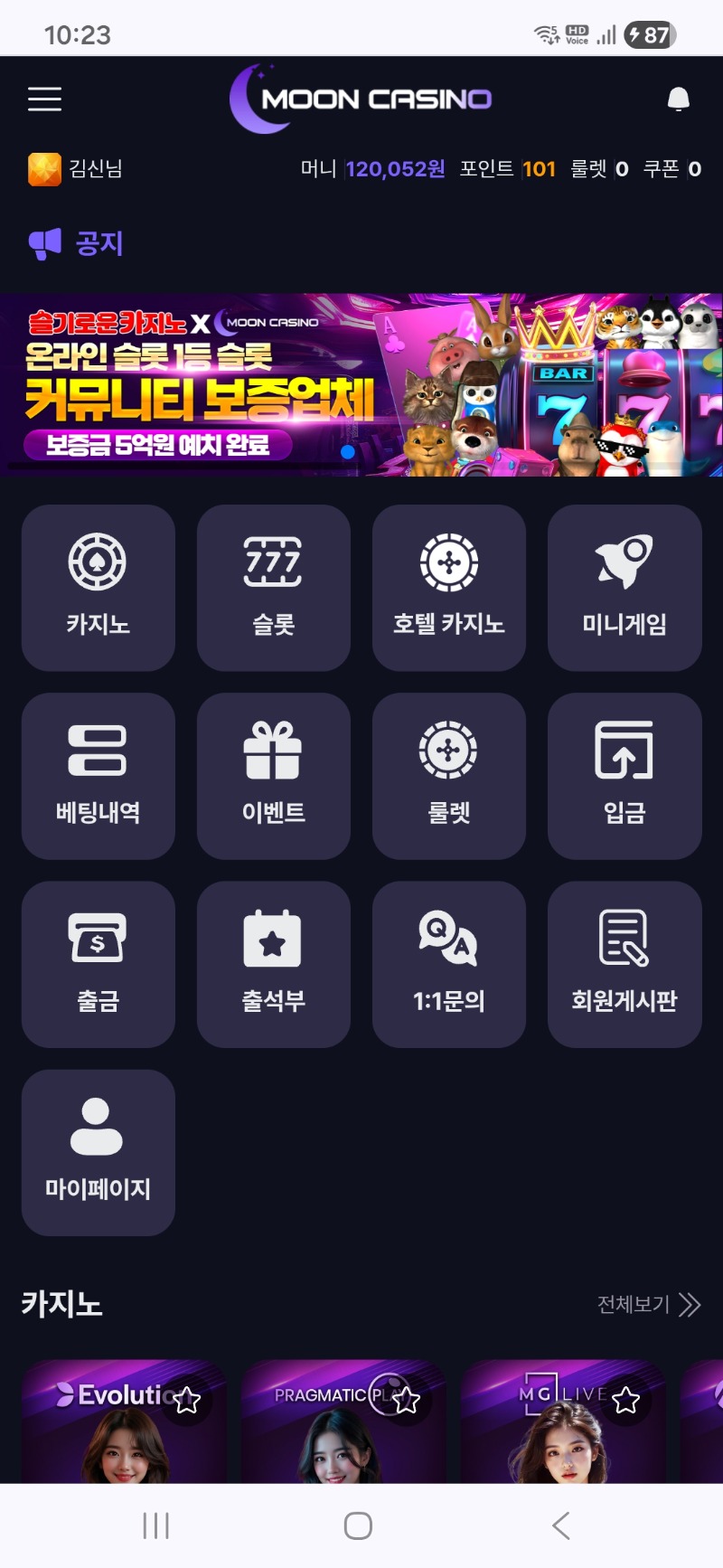Tap the 룰렛 tile

449,776
